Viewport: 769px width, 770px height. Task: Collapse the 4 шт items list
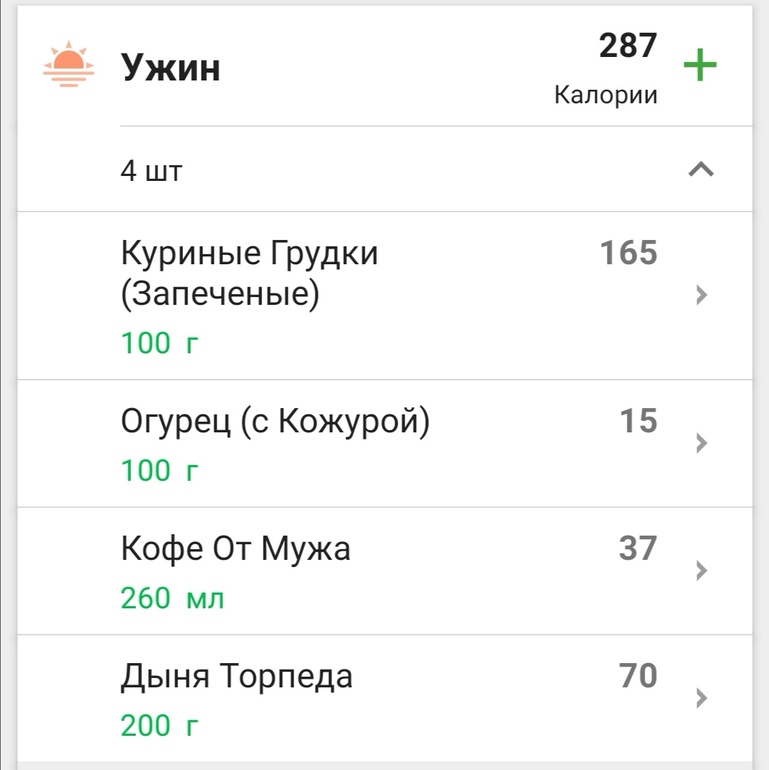click(x=701, y=170)
